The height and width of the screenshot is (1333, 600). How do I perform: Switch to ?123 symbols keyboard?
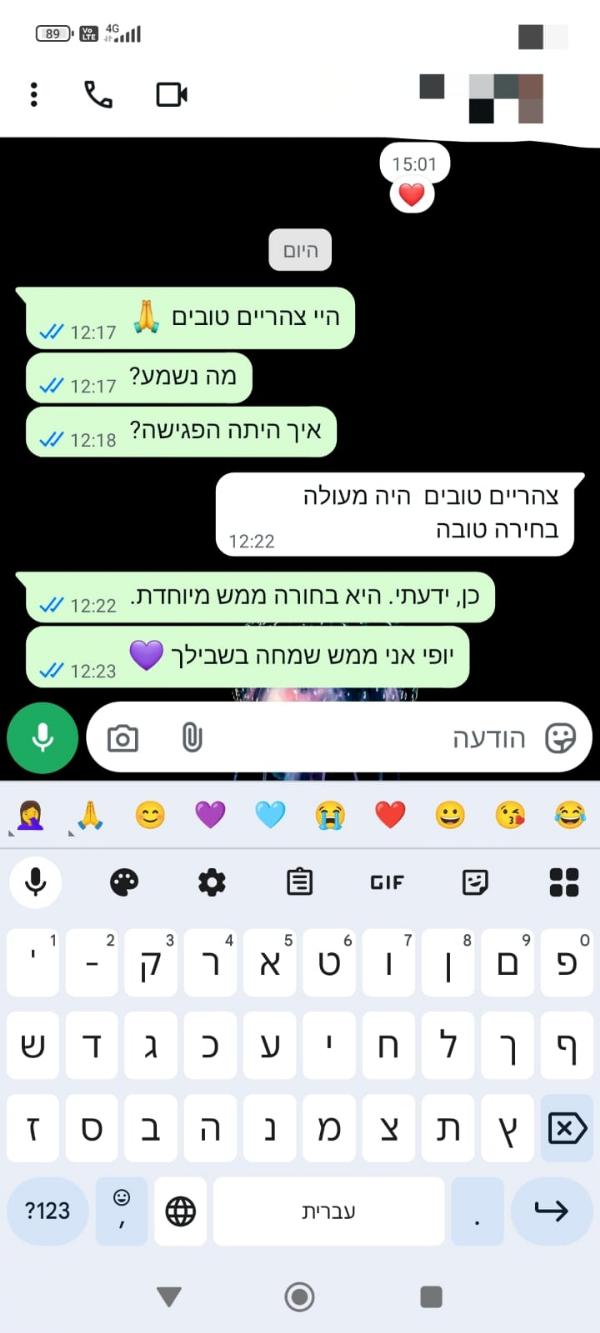click(47, 1211)
